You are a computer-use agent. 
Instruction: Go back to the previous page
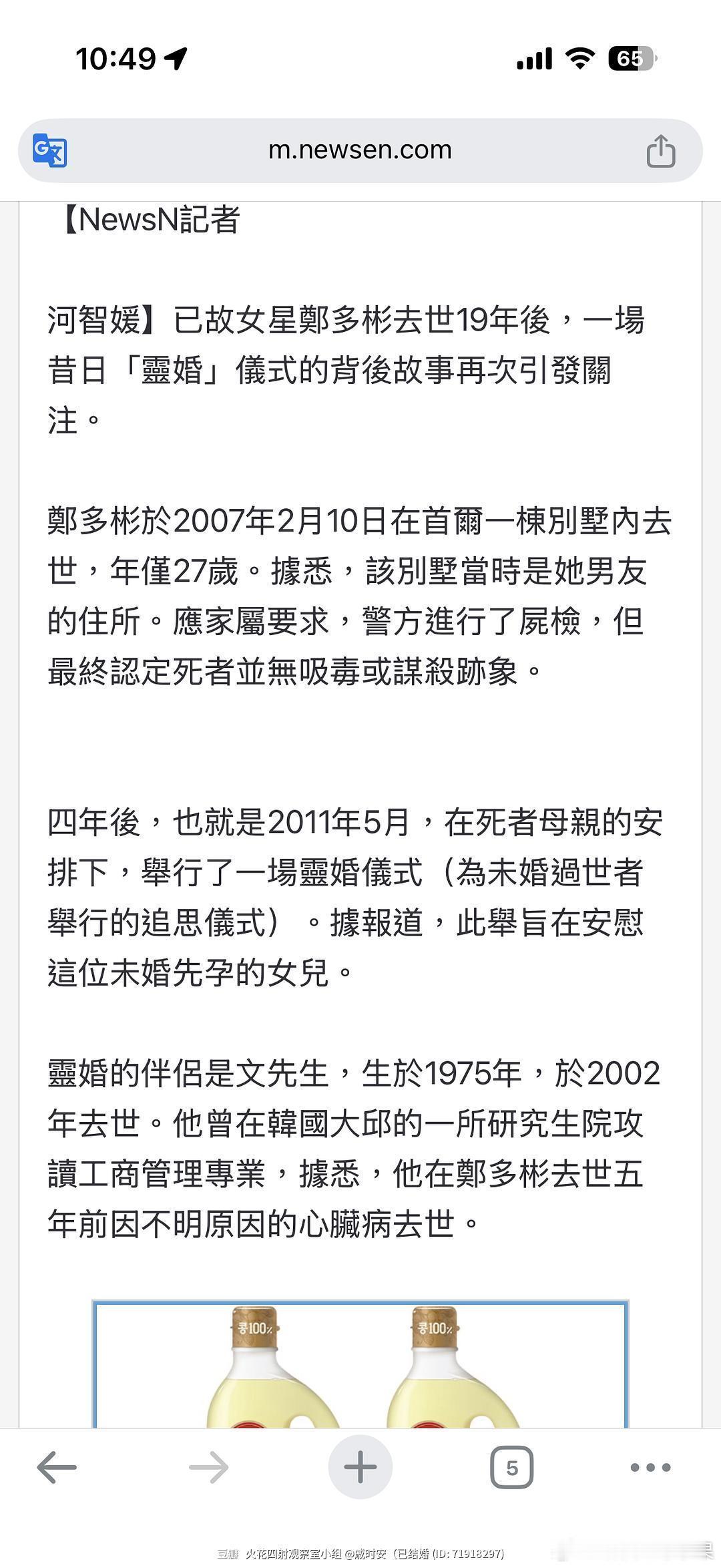coord(57,1467)
